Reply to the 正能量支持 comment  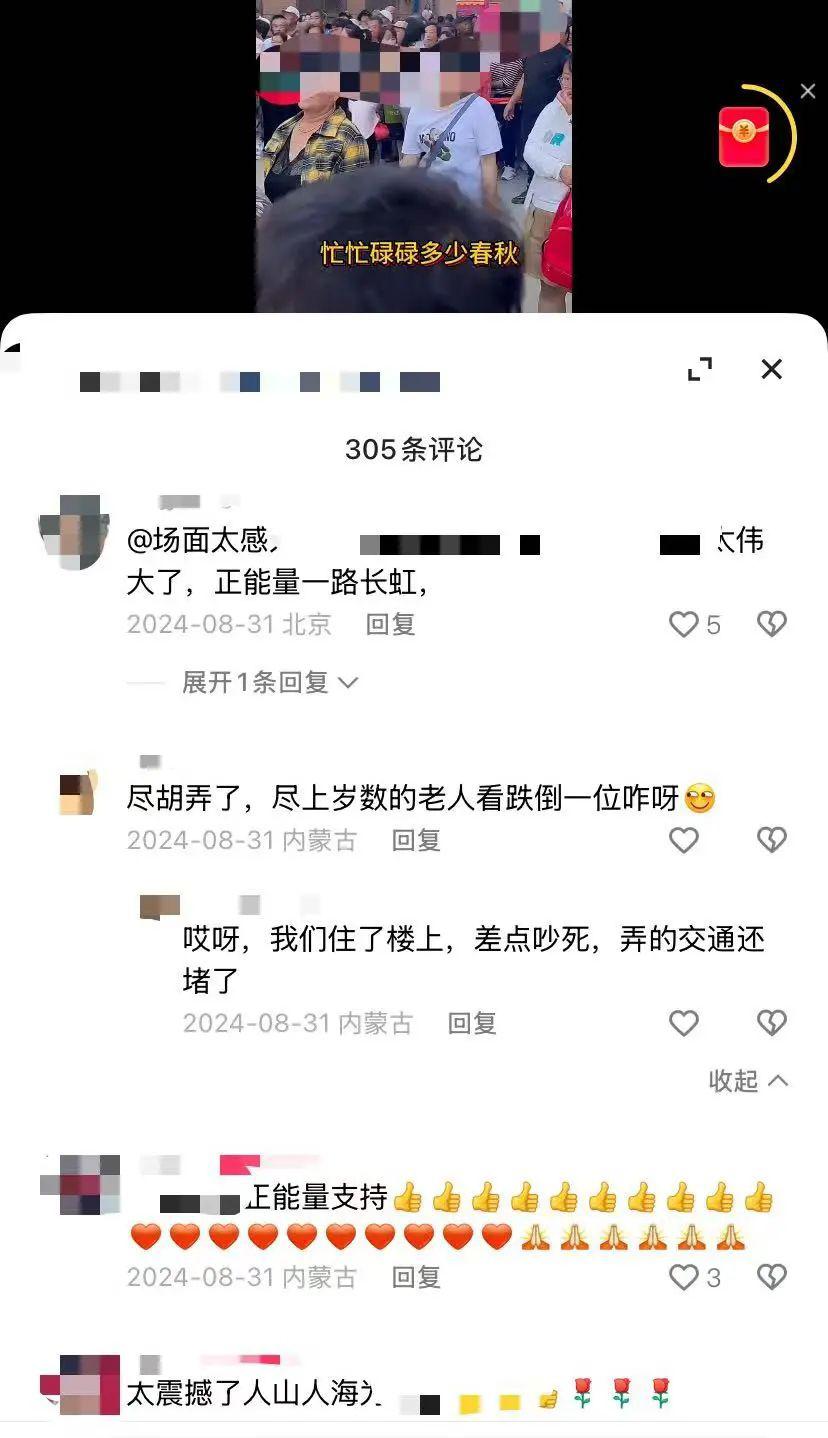tap(416, 1277)
